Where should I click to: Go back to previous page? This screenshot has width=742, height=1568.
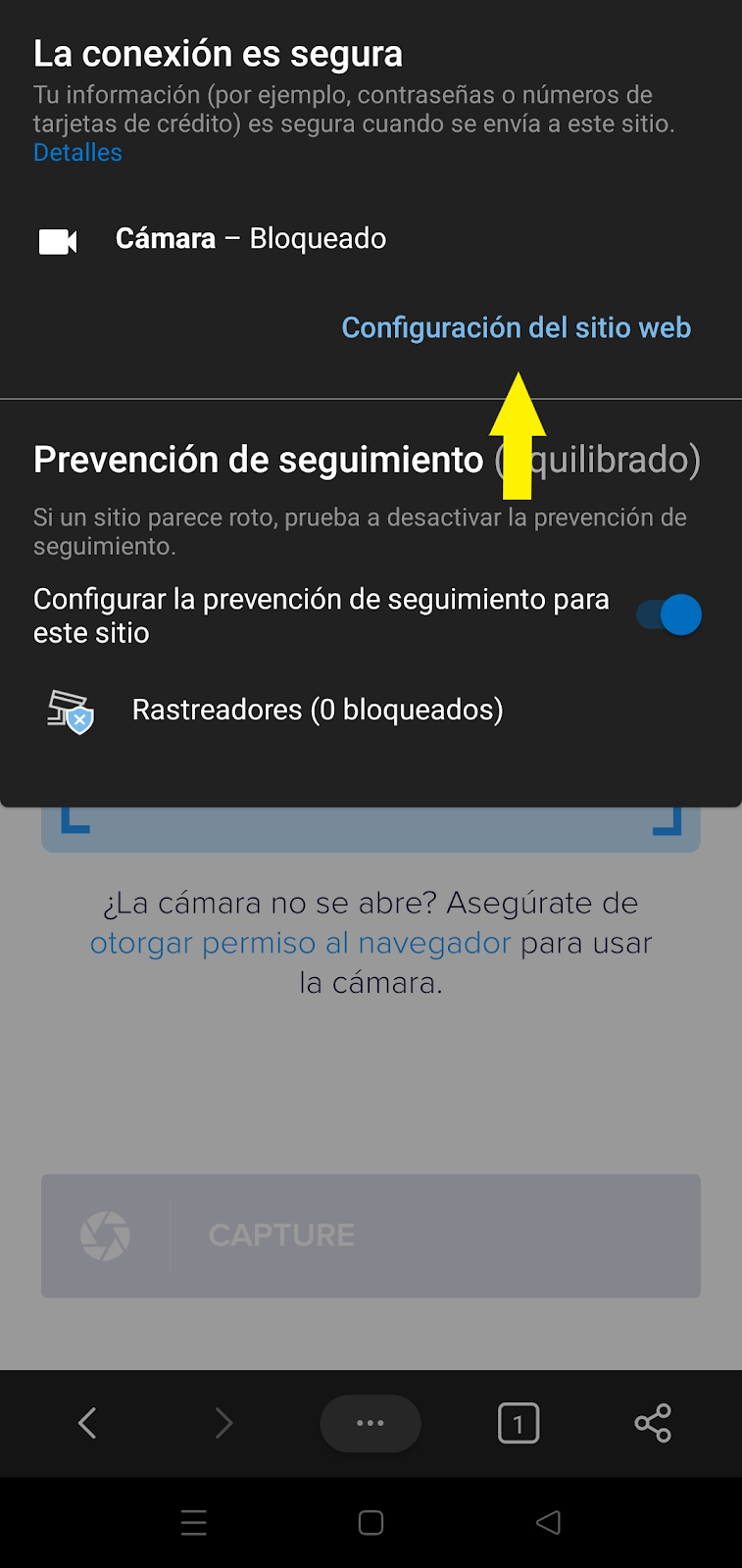click(87, 1423)
